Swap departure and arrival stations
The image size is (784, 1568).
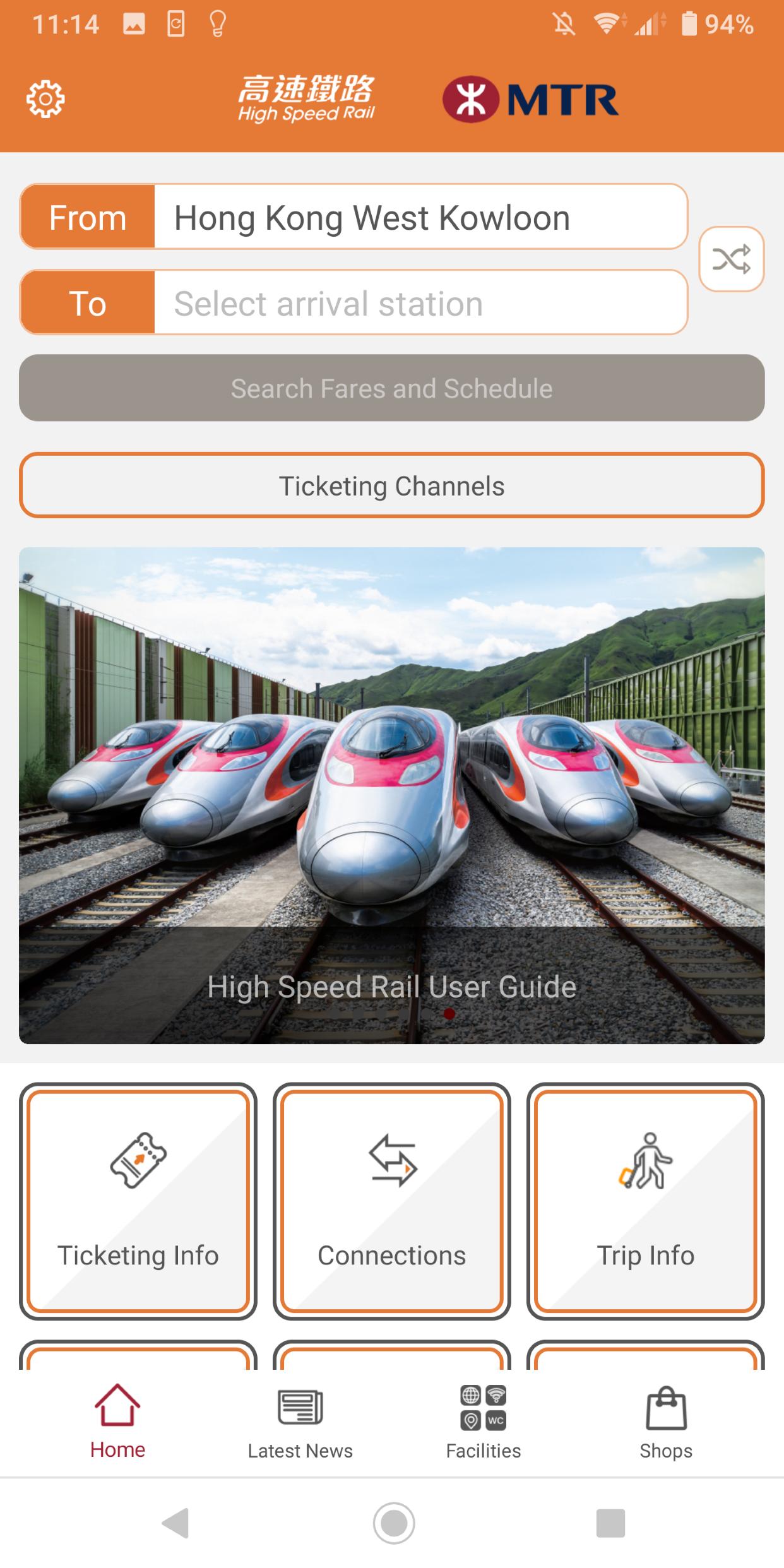[x=732, y=259]
